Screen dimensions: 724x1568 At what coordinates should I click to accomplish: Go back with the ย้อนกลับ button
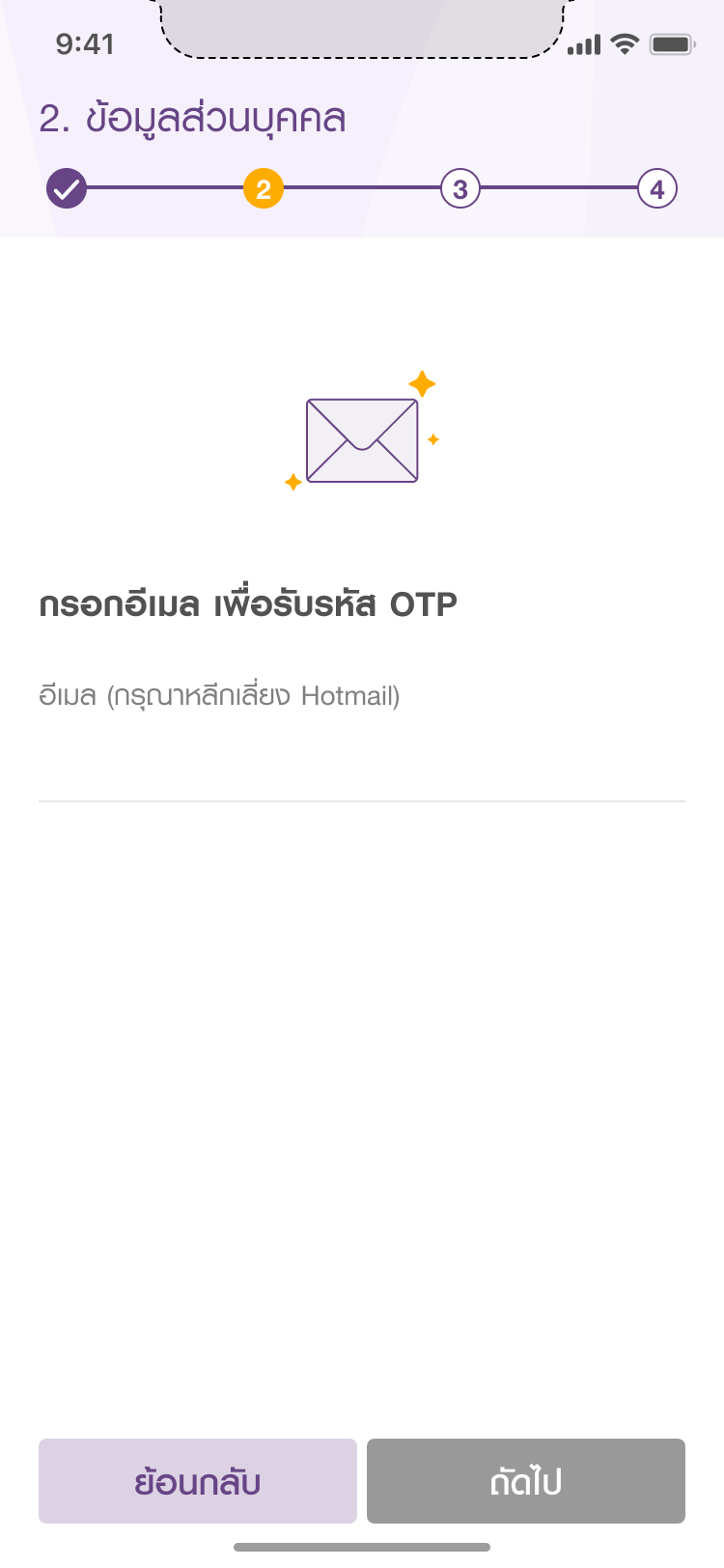198,1481
